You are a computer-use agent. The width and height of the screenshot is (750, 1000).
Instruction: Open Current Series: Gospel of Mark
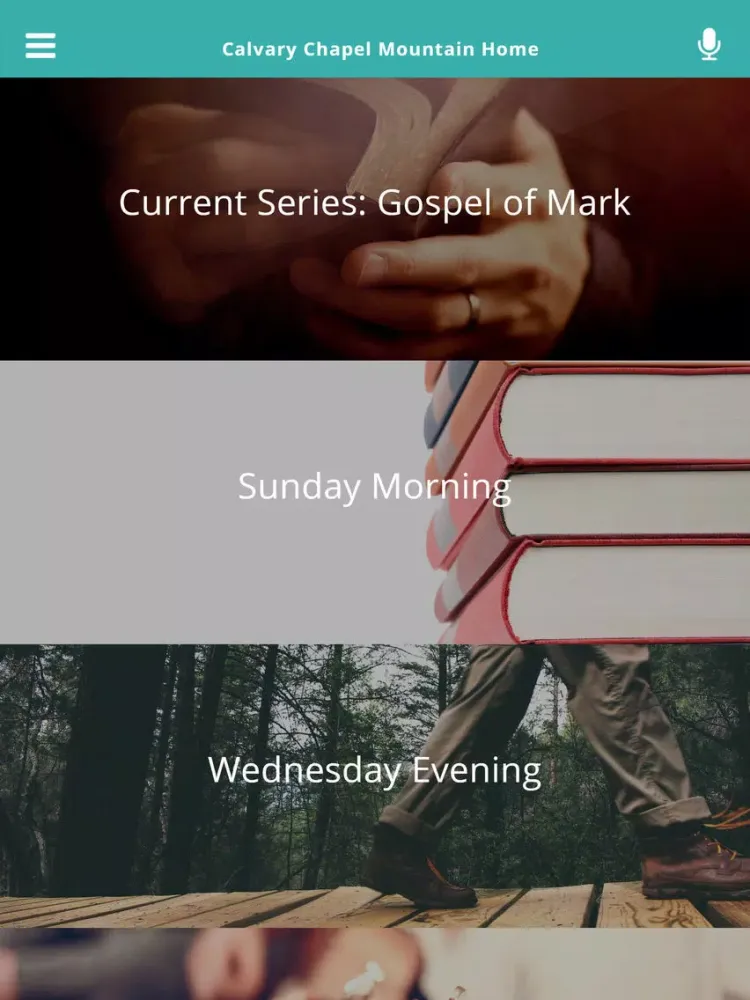pos(375,203)
